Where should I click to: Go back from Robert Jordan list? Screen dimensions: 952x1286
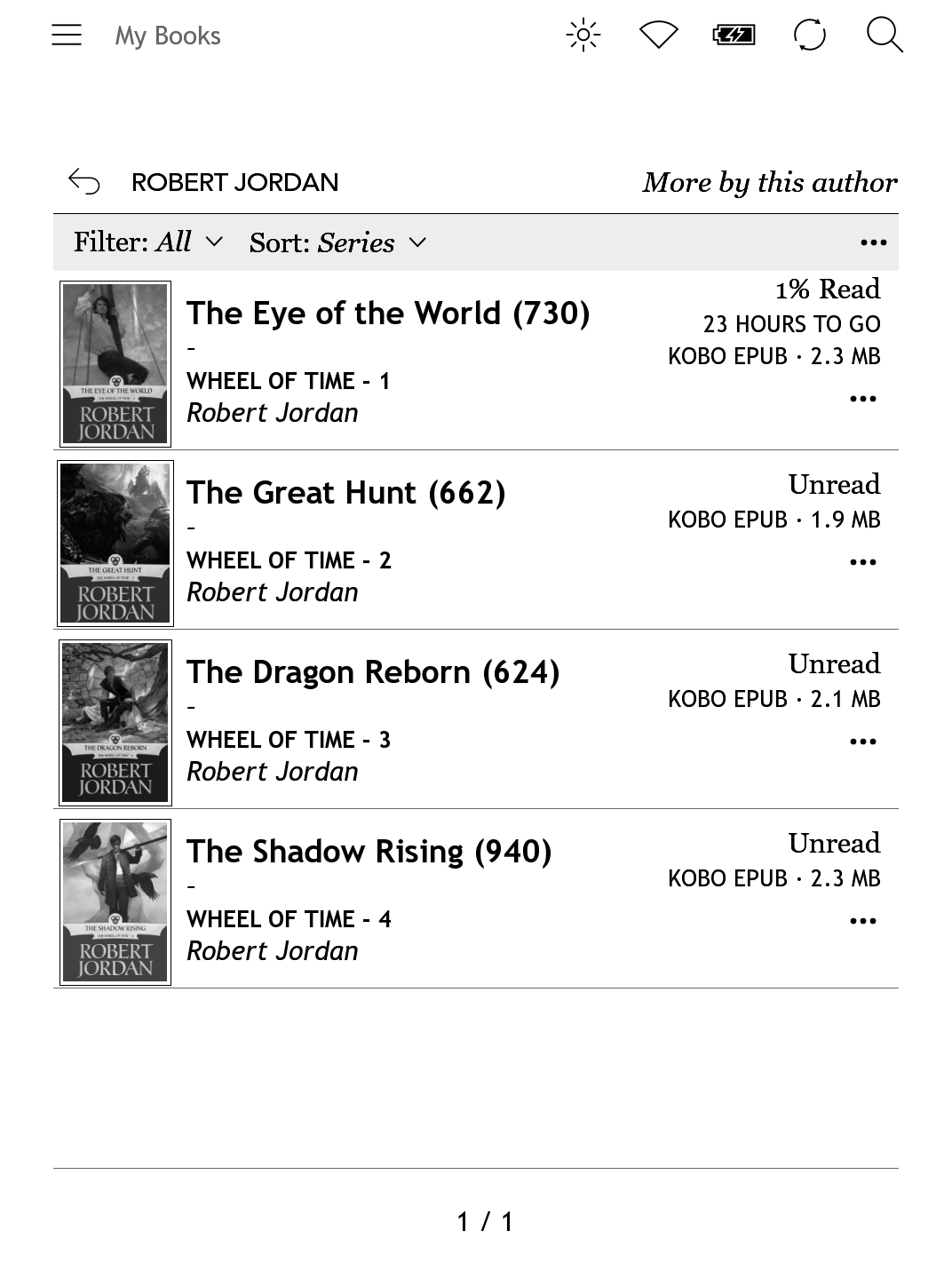[84, 182]
